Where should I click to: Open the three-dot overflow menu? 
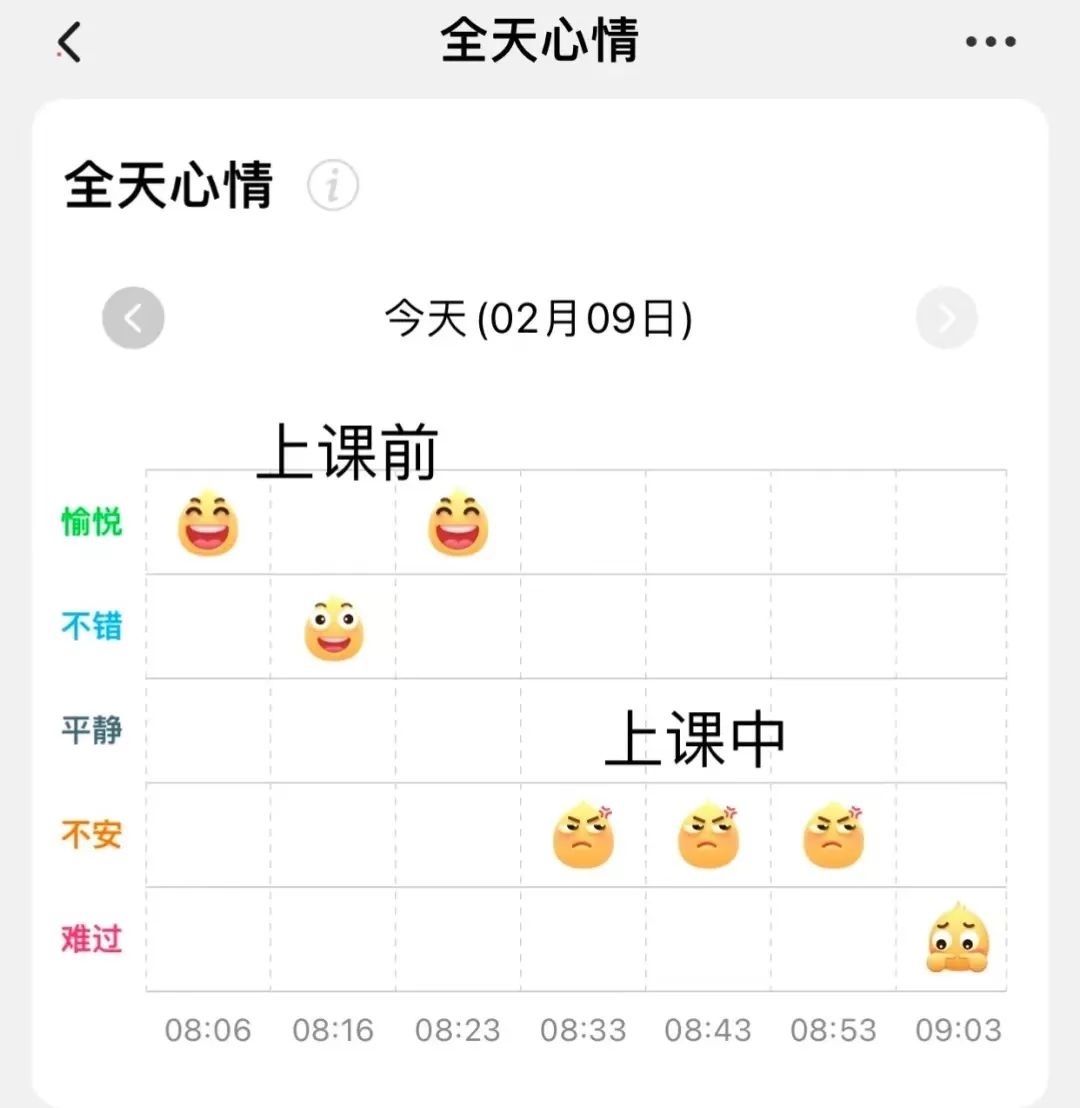(x=990, y=42)
